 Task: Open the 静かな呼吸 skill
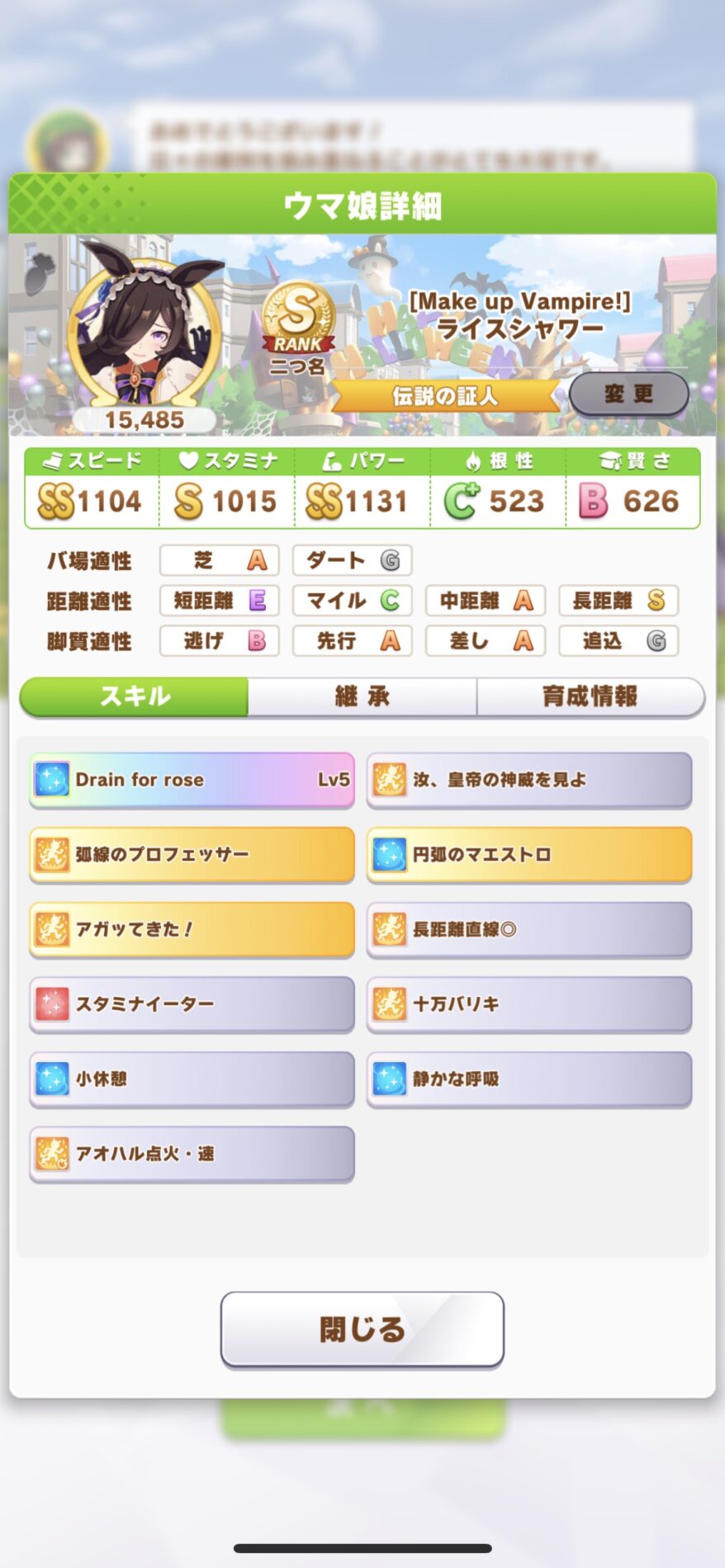pyautogui.click(x=528, y=1079)
